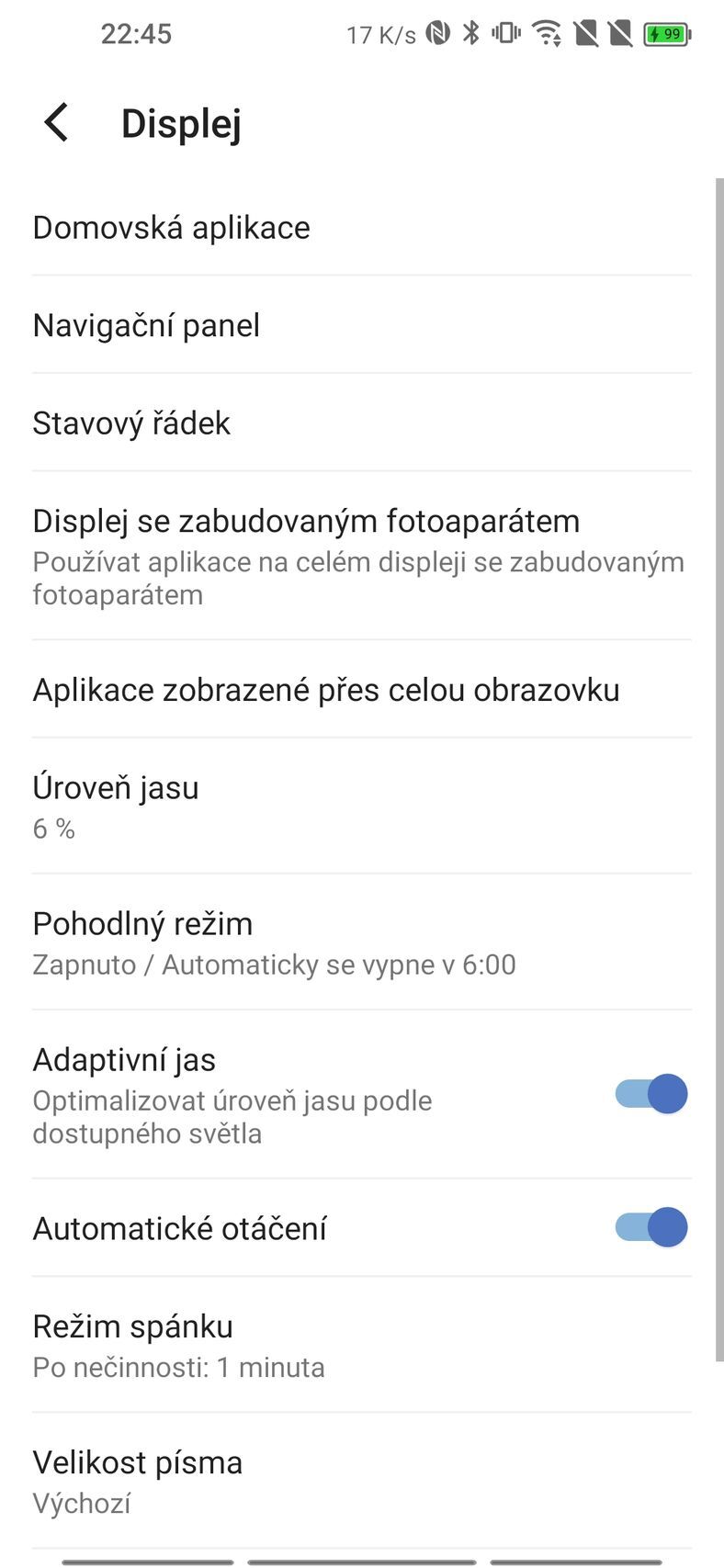Navigate back using the arrow icon

point(55,120)
